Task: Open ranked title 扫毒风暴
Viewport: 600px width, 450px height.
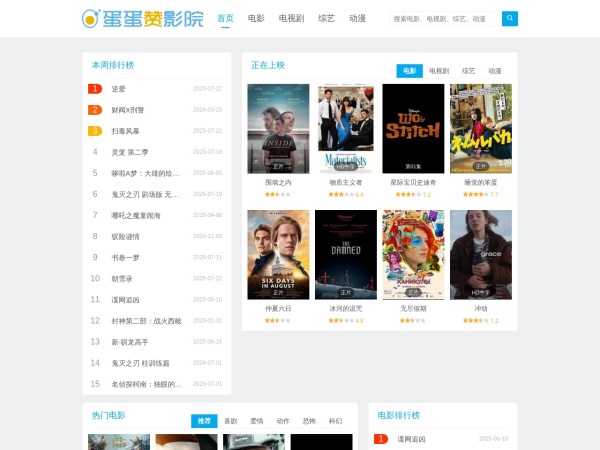Action: (x=125, y=131)
